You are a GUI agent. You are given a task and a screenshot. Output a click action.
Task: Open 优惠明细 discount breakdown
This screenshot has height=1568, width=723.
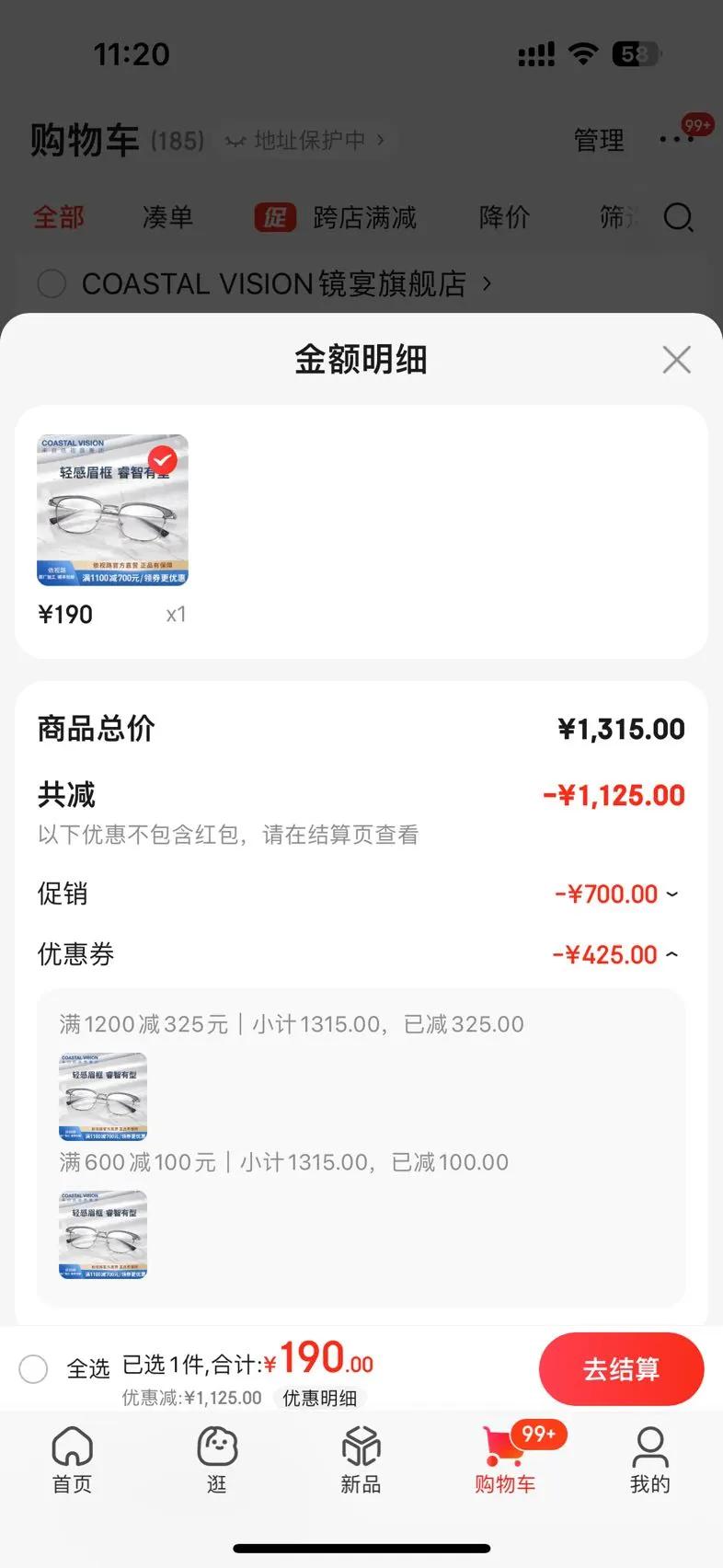tap(319, 1398)
